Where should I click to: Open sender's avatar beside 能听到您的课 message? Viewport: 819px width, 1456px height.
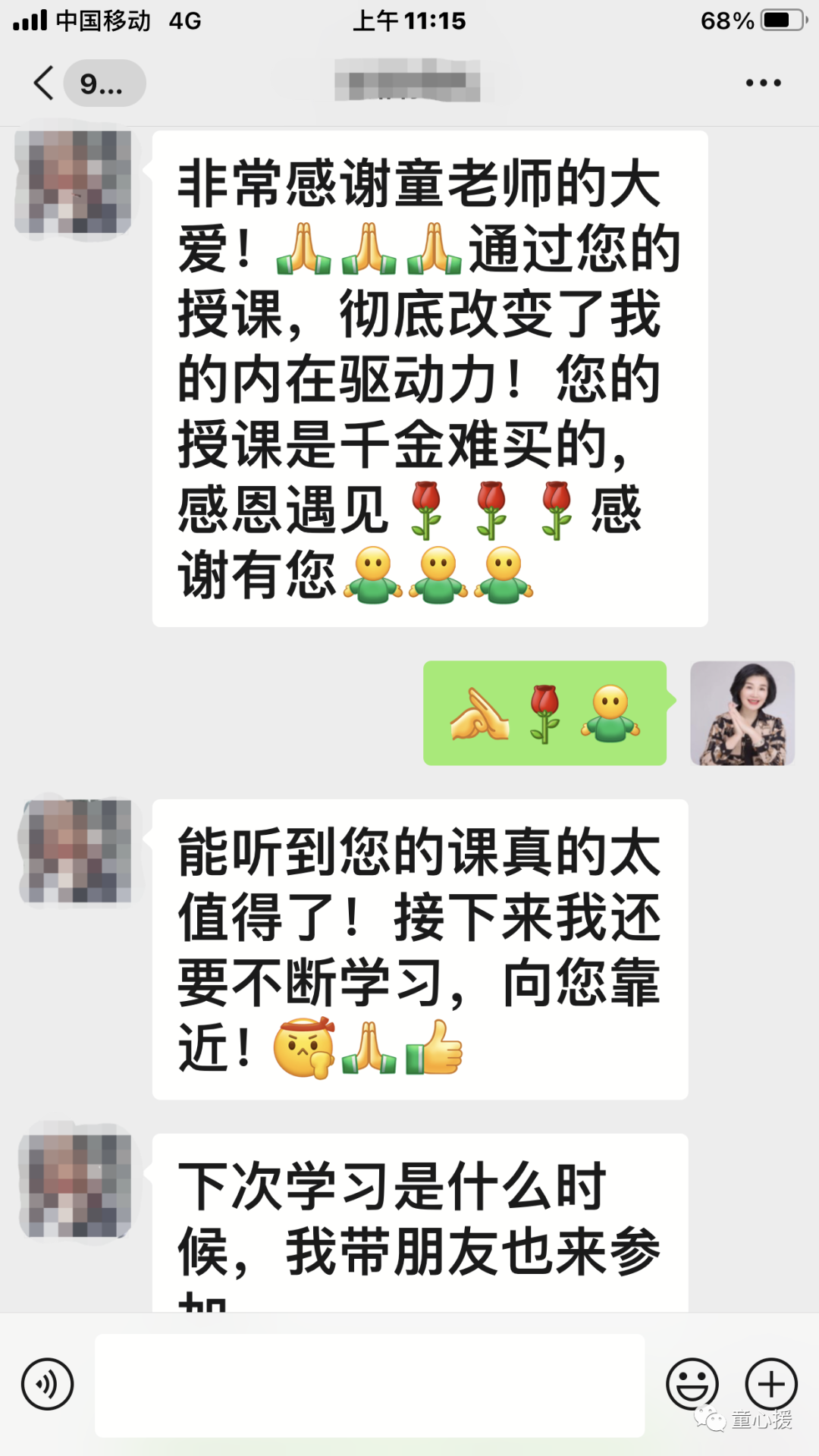coord(76,851)
